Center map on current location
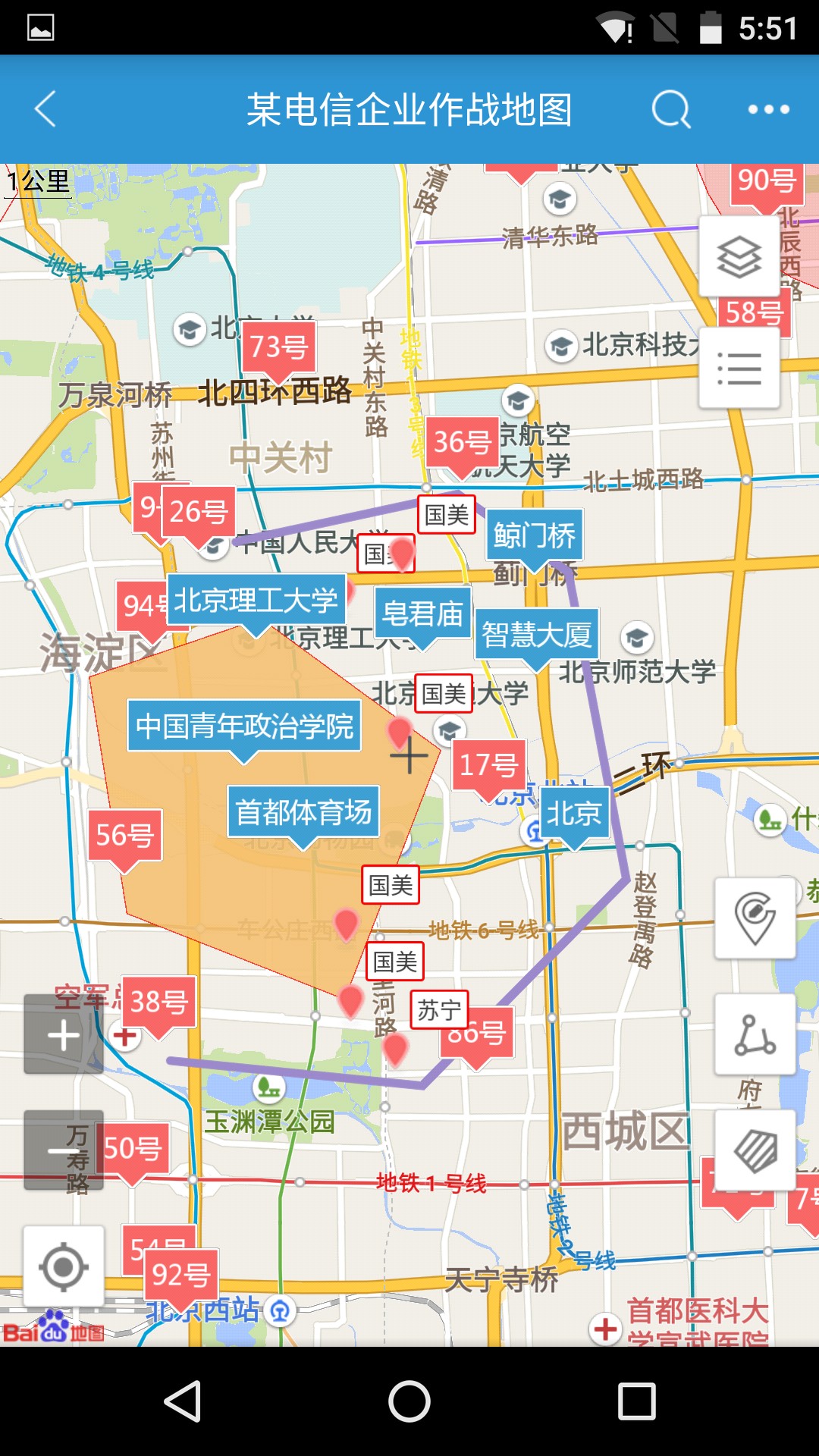The width and height of the screenshot is (819, 1456). 63,1265
